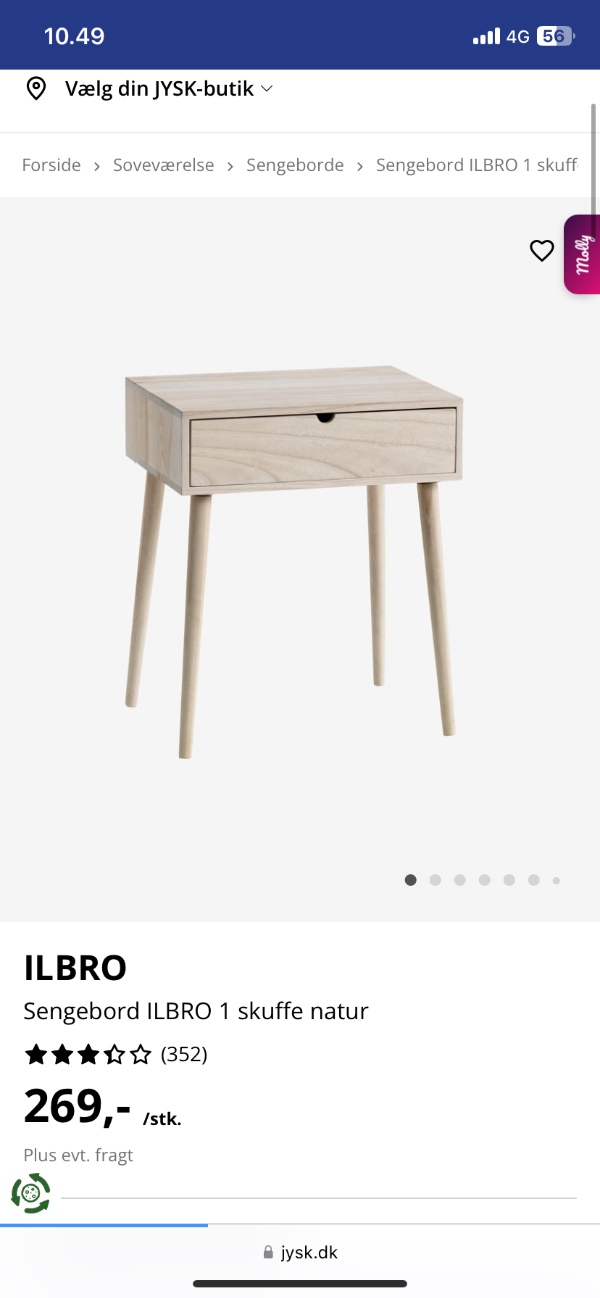Image resolution: width=600 pixels, height=1298 pixels.
Task: Add ILBRO bedside table to favorites
Action: pos(541,251)
